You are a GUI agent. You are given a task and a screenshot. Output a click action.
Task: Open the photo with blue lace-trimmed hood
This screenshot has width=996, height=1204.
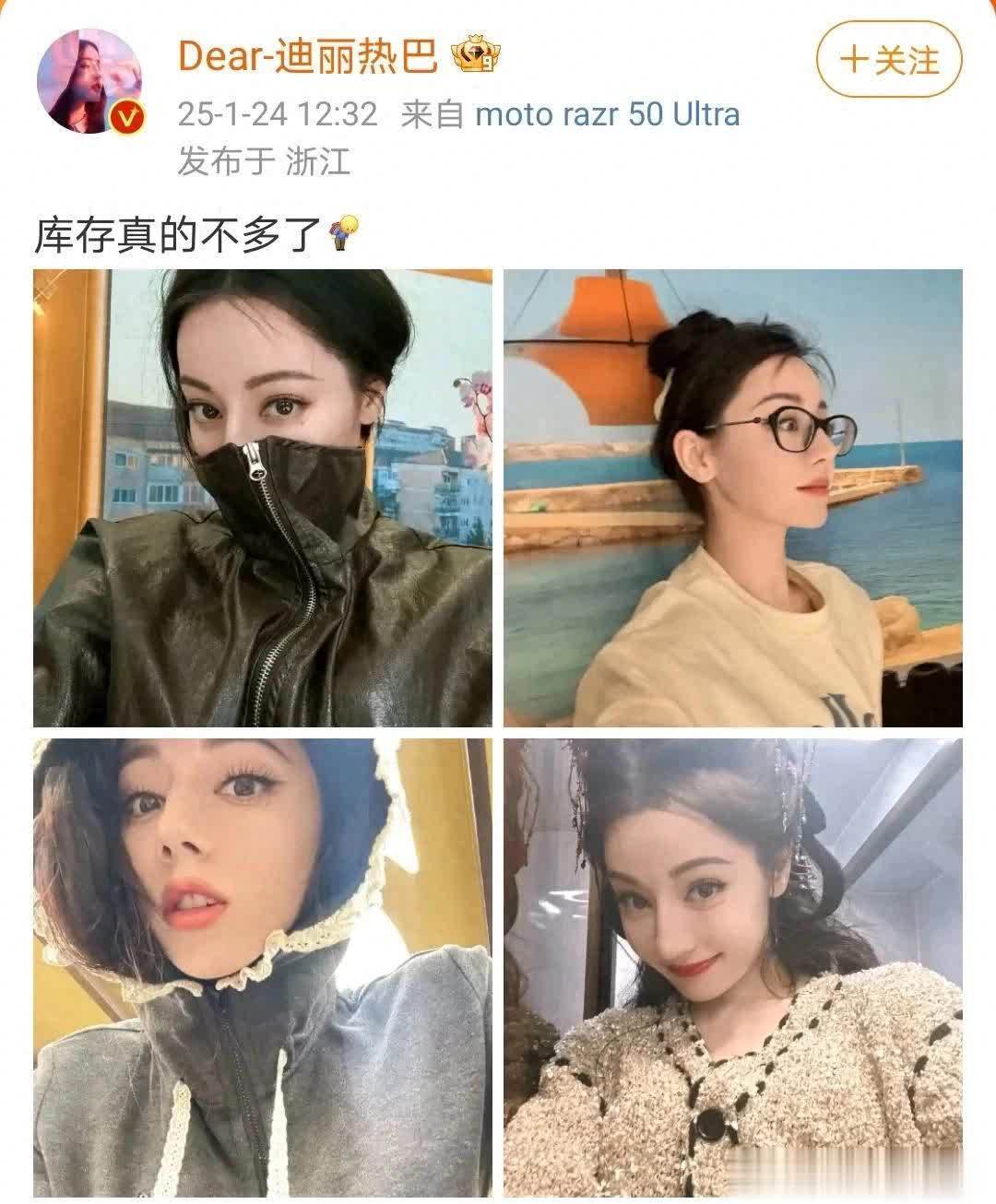pyautogui.click(x=263, y=966)
